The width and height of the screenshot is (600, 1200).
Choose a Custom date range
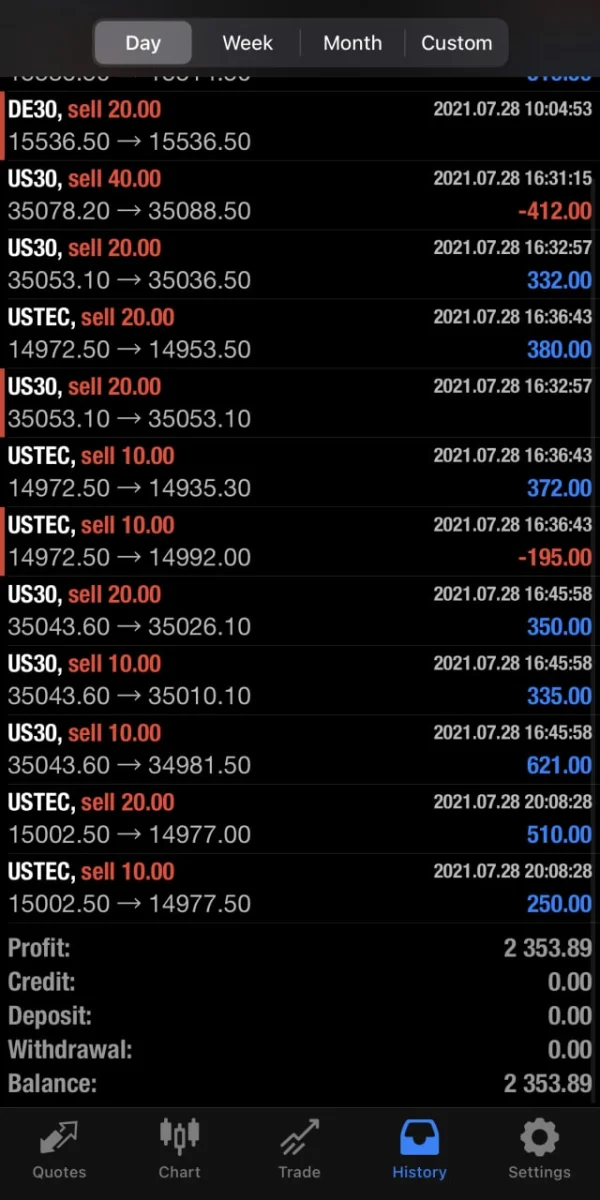pyautogui.click(x=456, y=43)
